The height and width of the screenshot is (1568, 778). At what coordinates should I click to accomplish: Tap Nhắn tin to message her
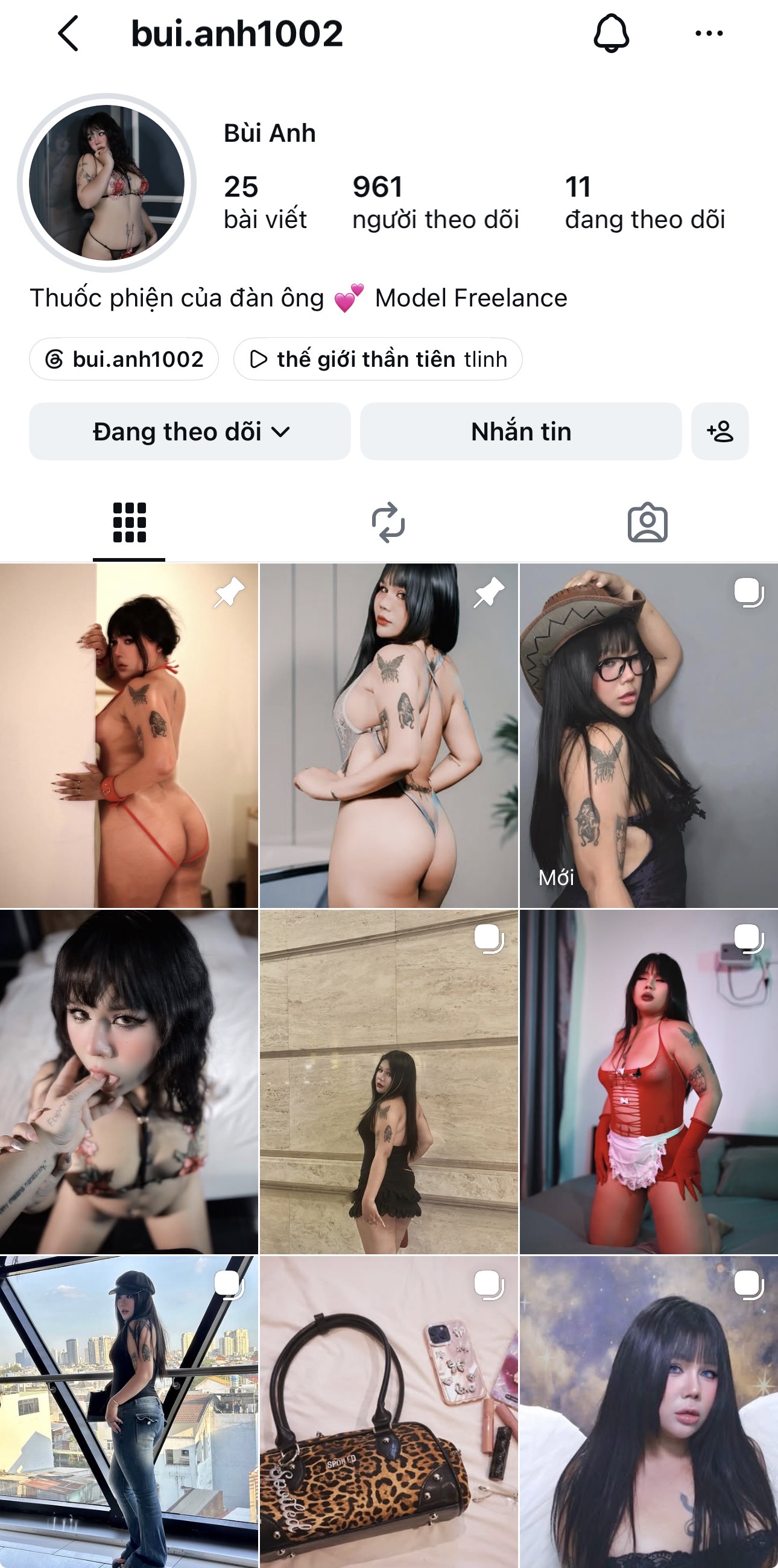[520, 431]
